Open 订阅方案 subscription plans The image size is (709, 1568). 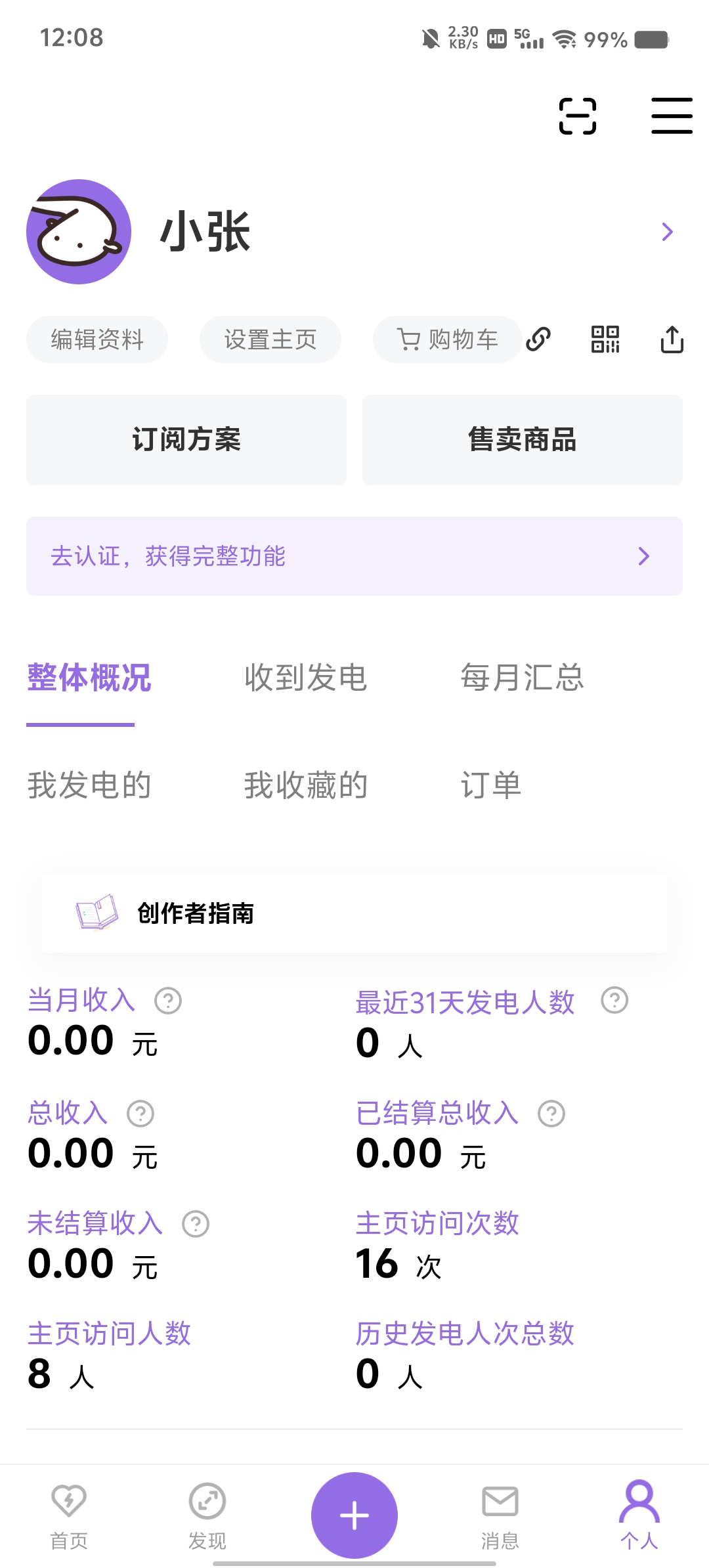point(186,440)
